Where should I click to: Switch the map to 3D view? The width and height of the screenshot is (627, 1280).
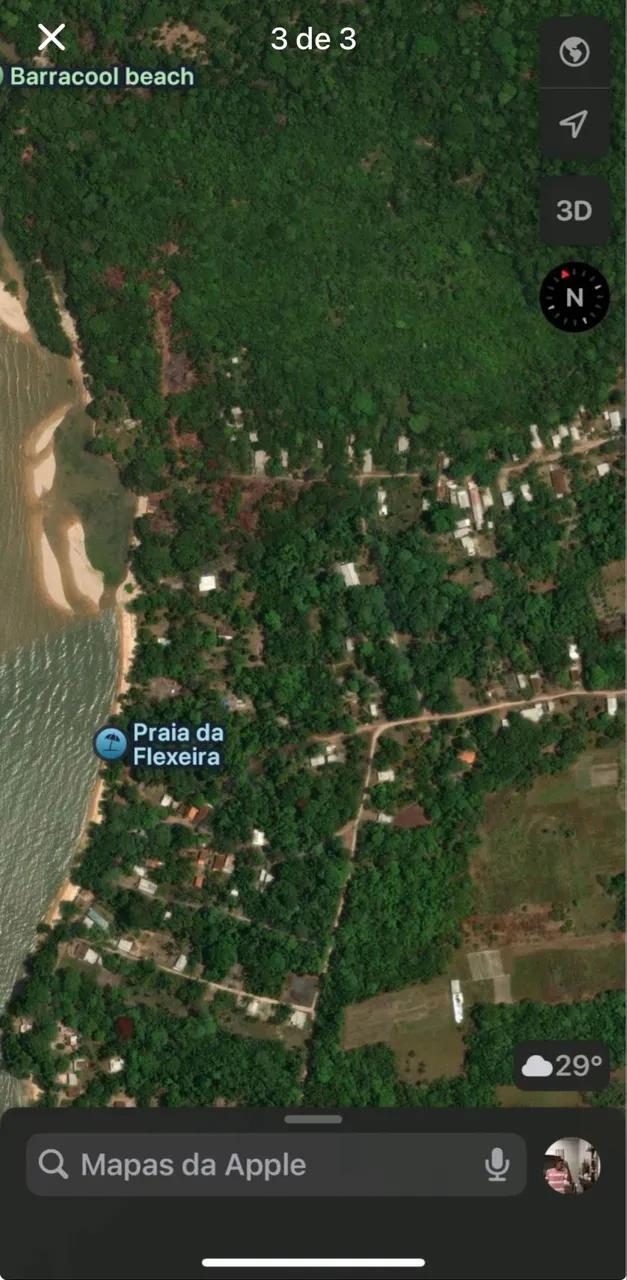(574, 211)
